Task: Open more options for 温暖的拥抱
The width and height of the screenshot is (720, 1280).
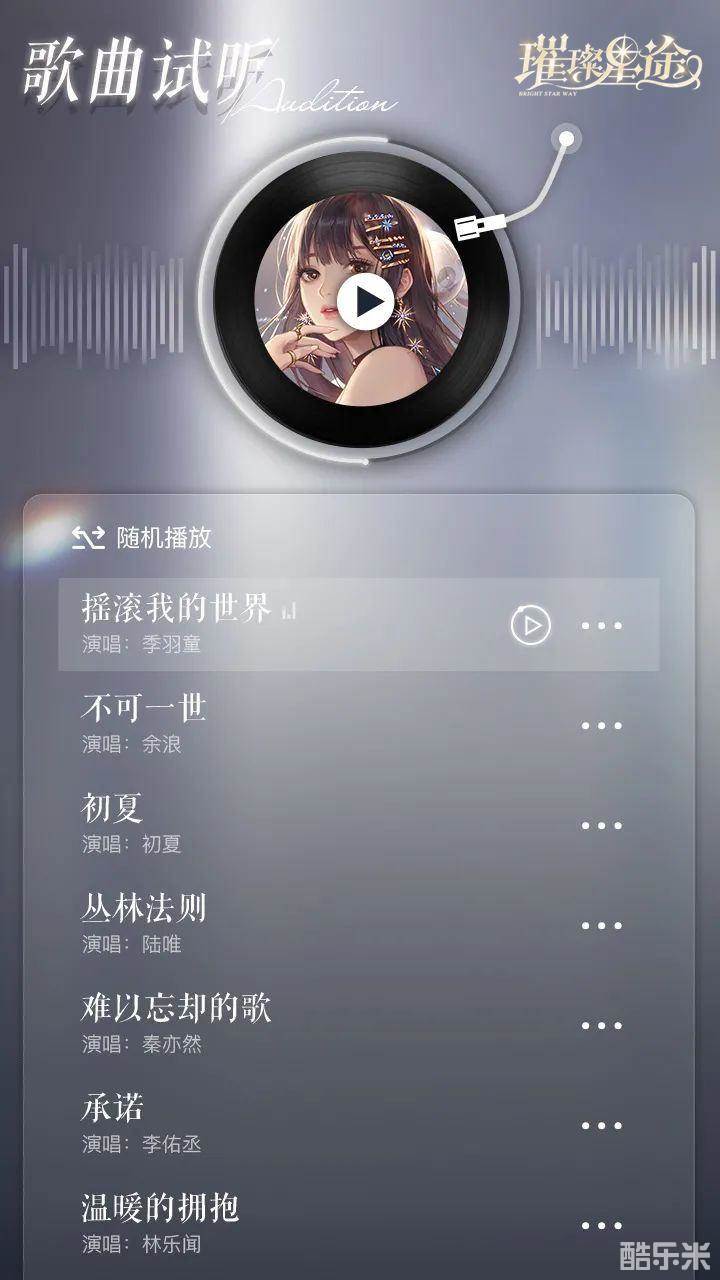Action: pyautogui.click(x=602, y=1226)
